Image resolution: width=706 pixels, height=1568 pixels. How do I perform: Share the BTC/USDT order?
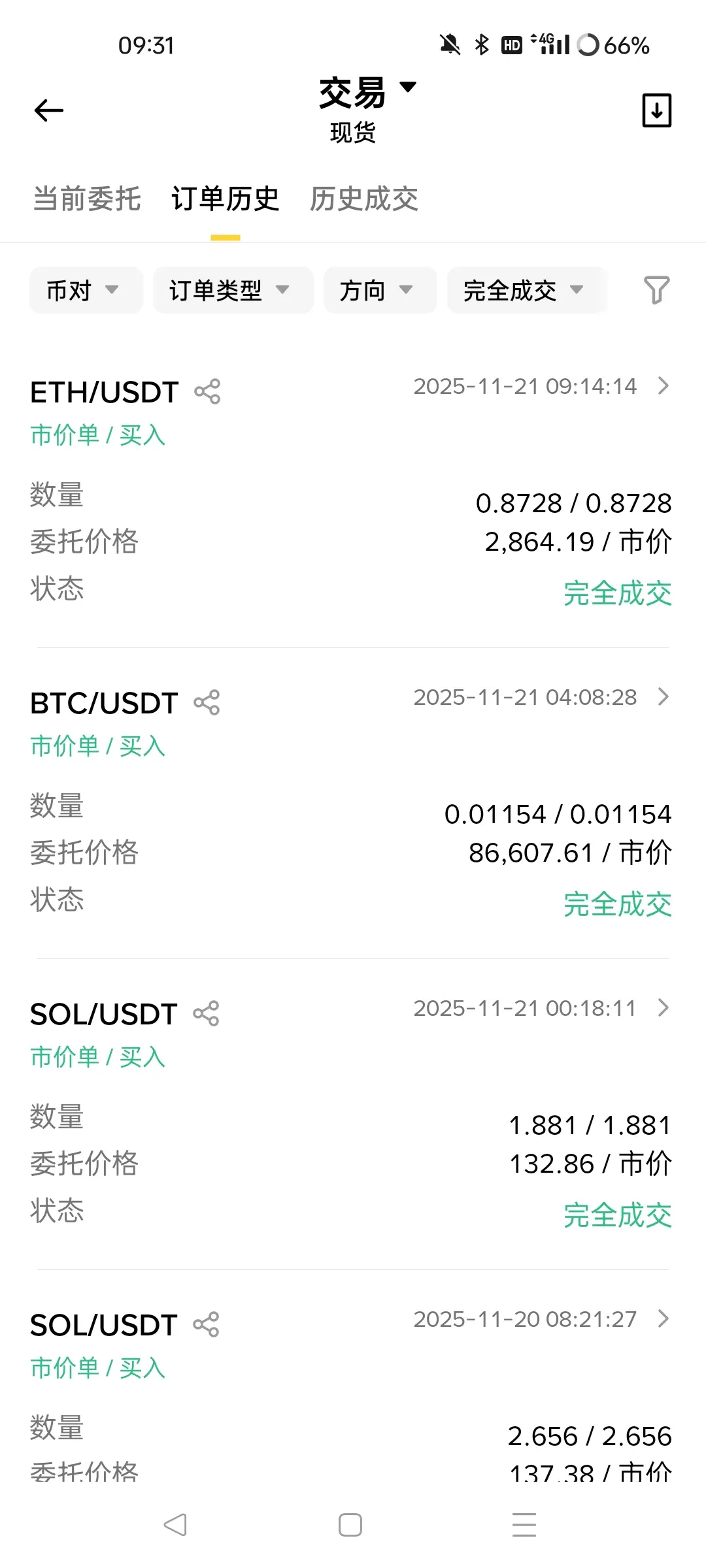[x=207, y=702]
